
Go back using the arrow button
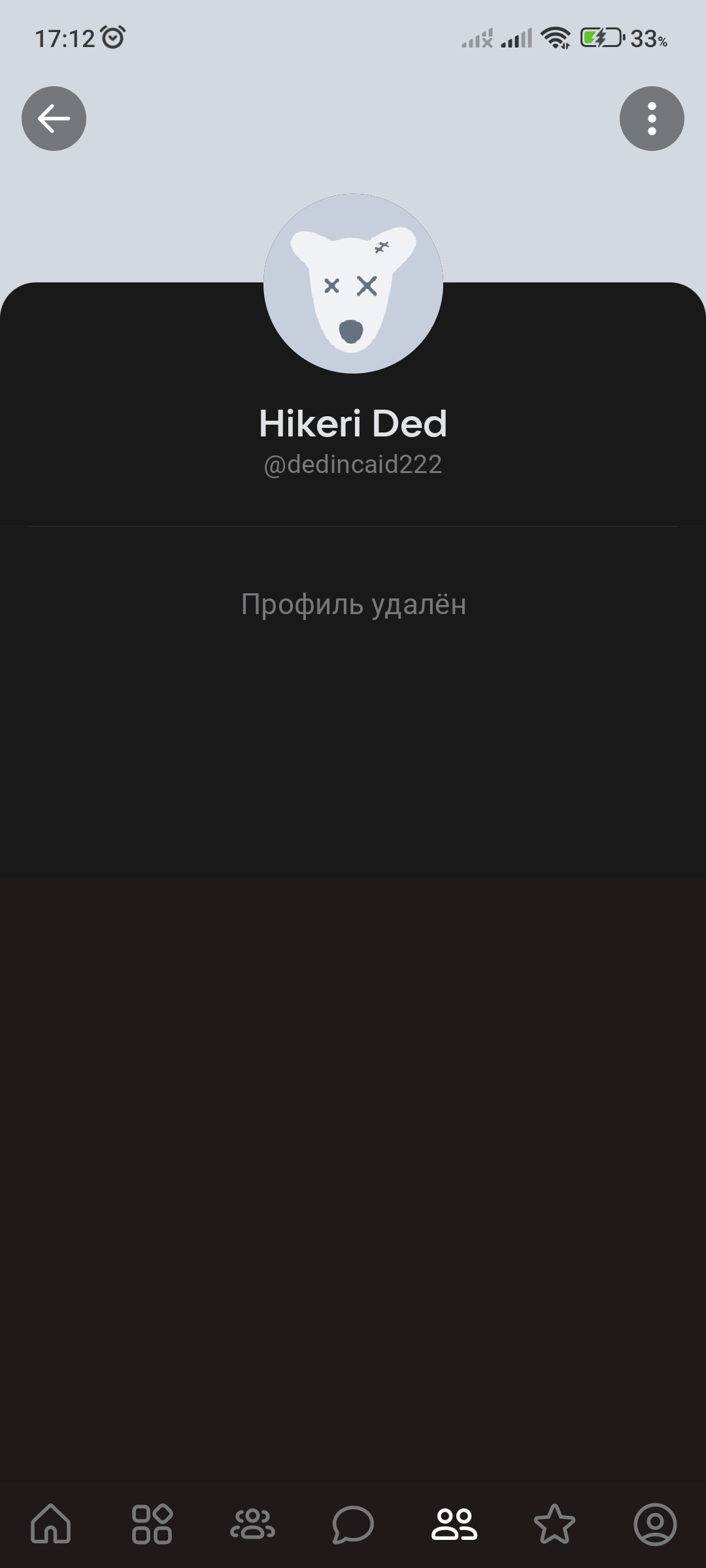(54, 118)
